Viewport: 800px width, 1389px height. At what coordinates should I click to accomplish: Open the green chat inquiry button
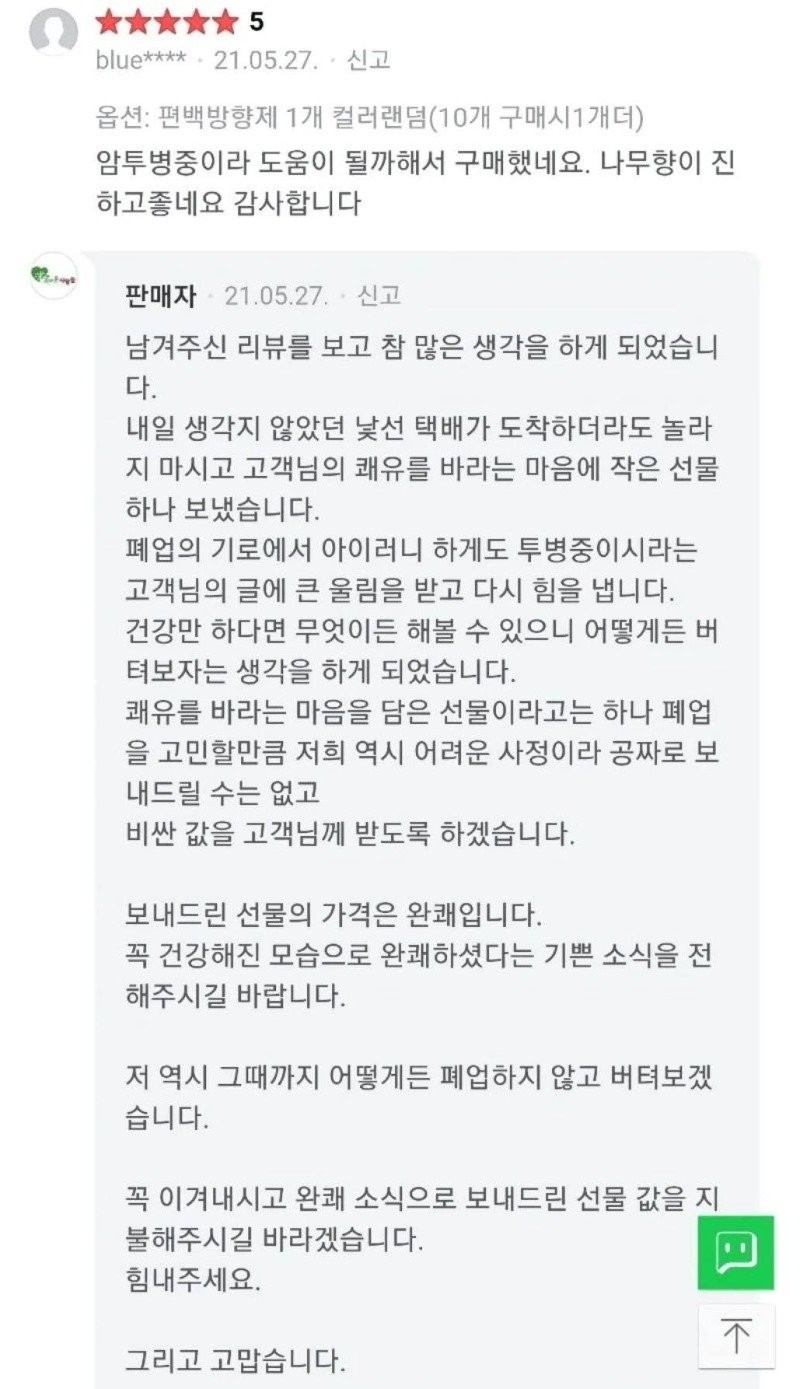(x=736, y=1252)
